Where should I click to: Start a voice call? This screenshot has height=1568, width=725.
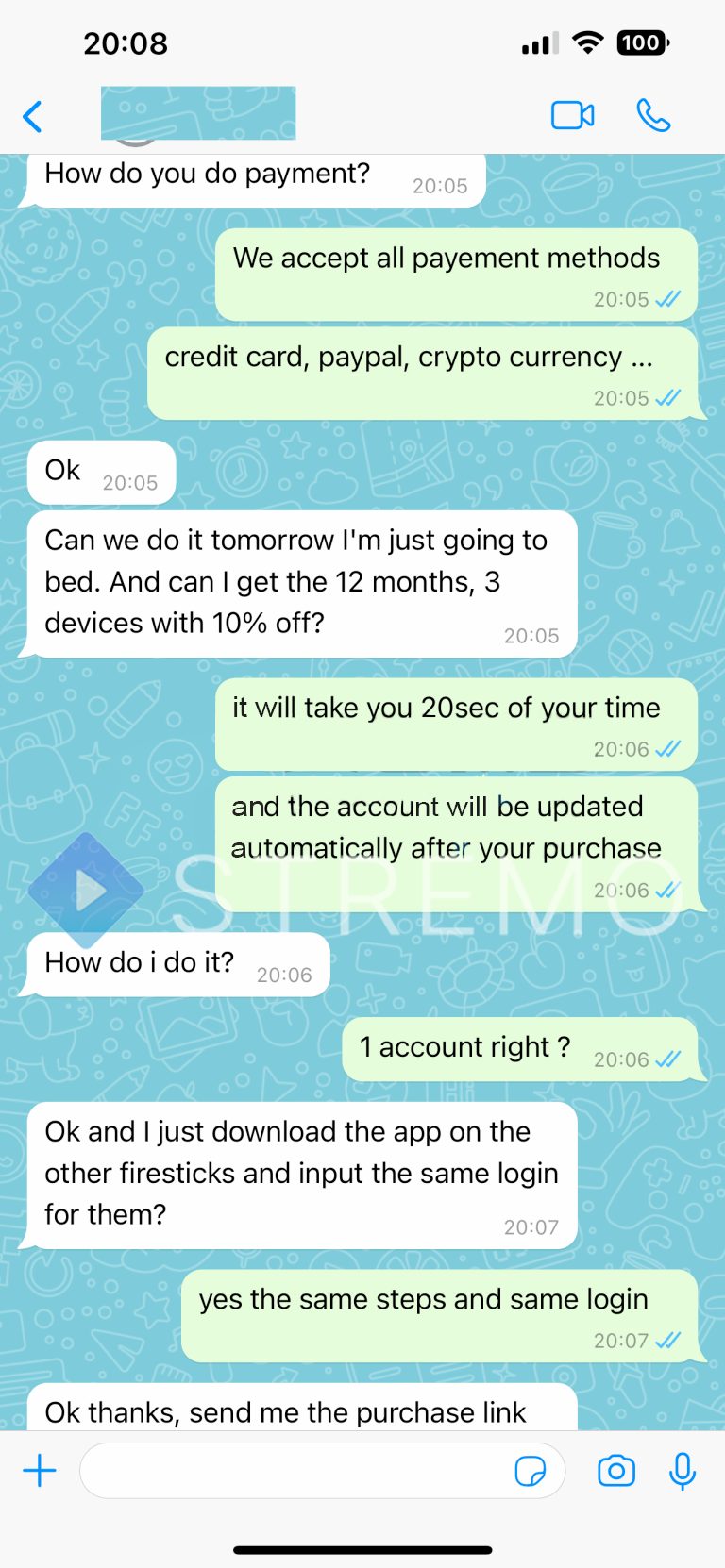click(653, 116)
